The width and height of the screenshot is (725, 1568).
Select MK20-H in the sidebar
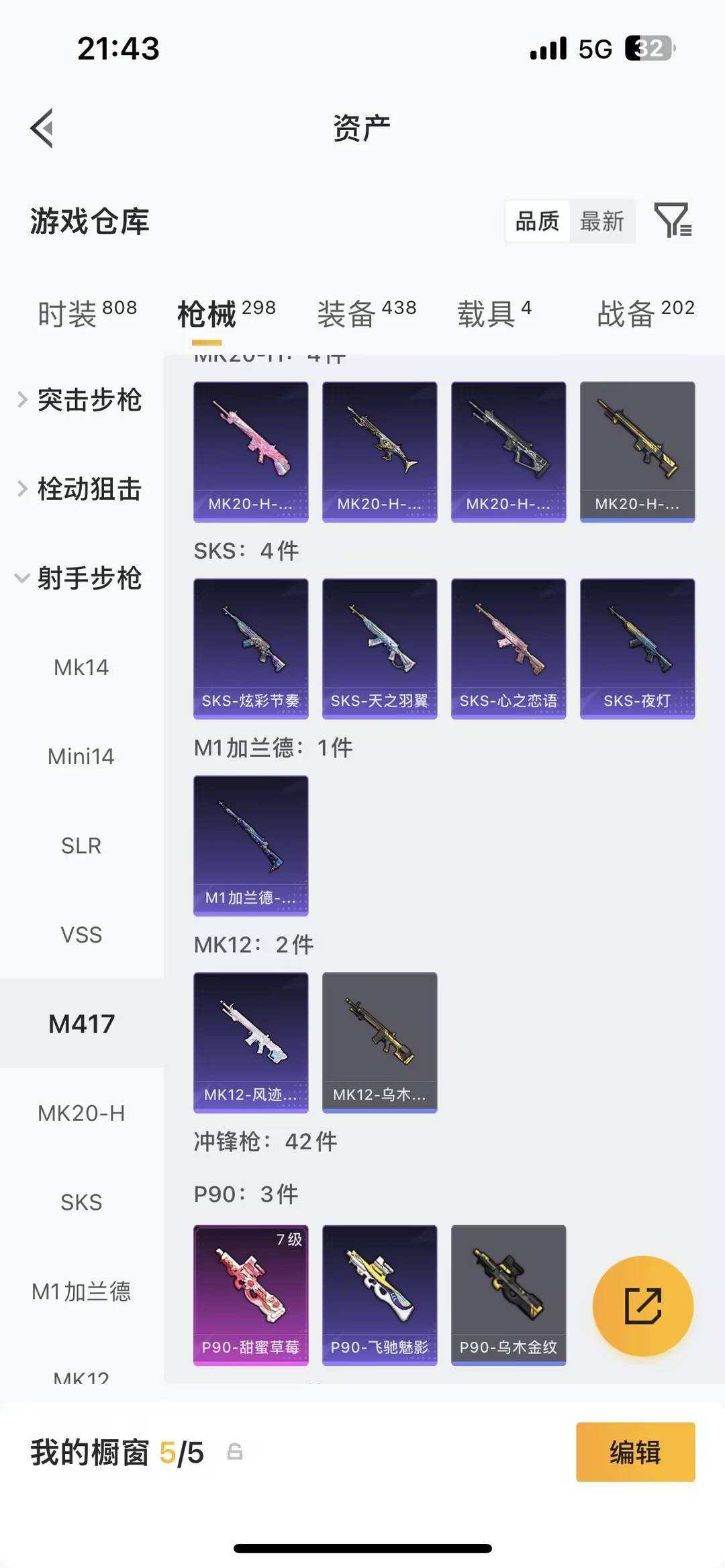coord(81,1113)
